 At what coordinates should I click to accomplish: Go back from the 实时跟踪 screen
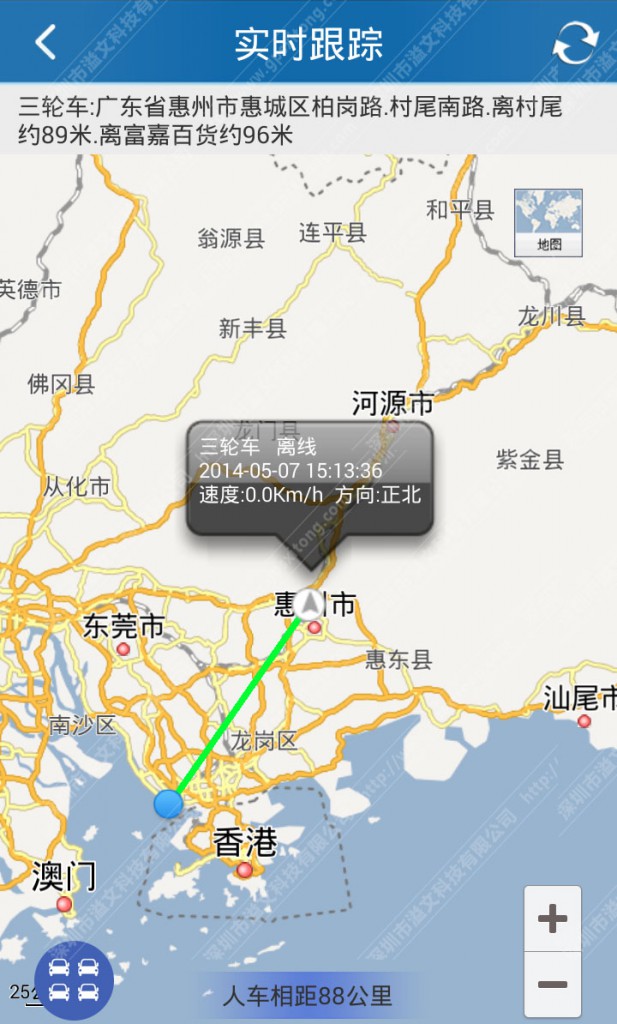[45, 42]
